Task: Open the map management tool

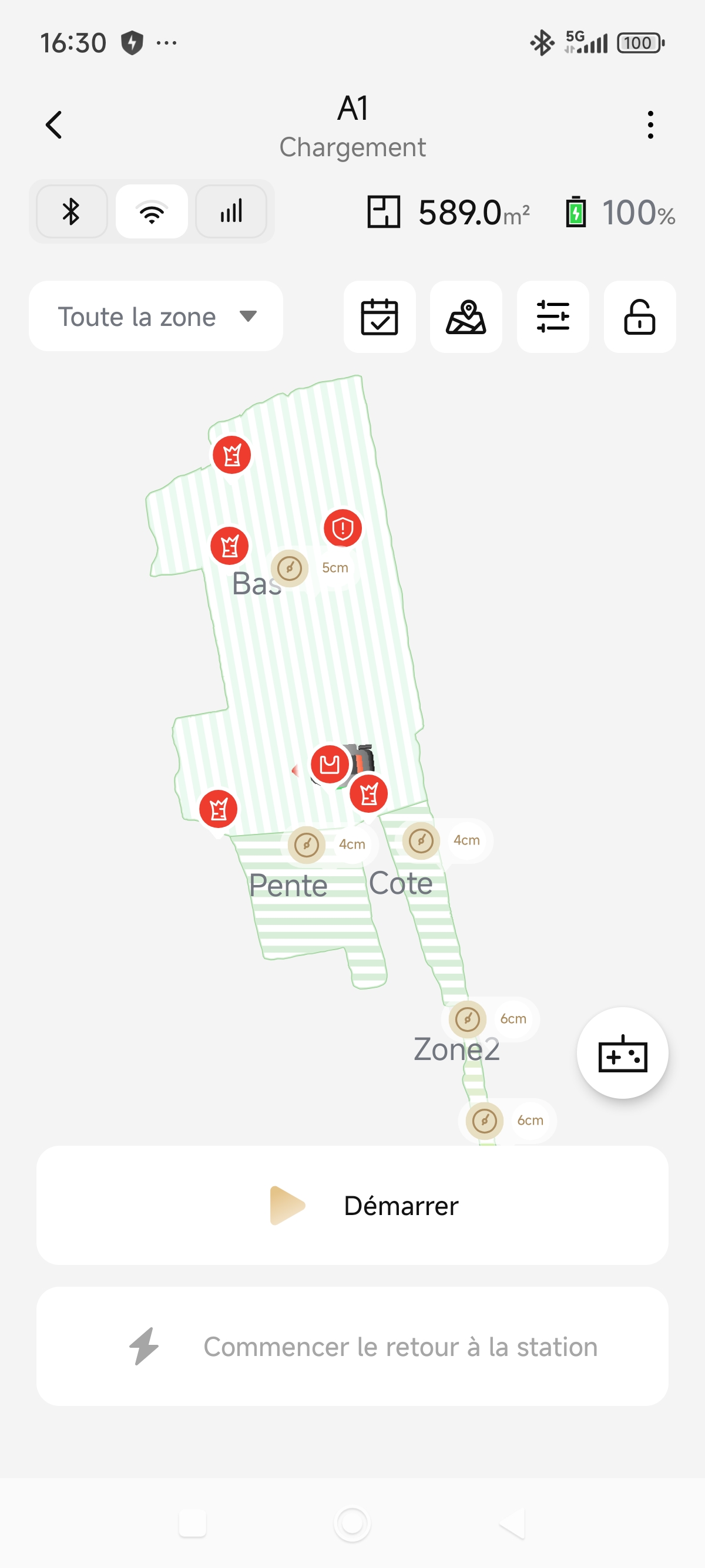Action: (466, 317)
